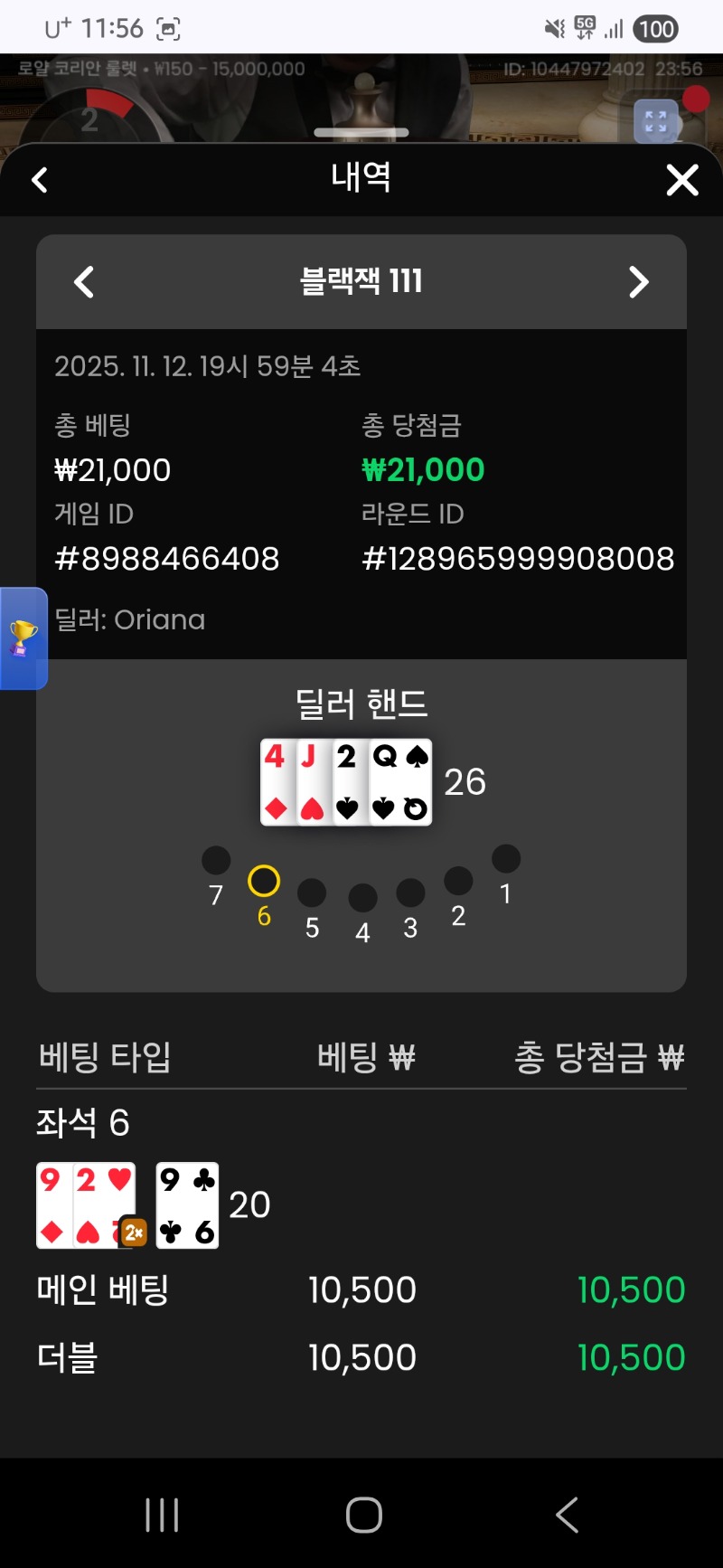This screenshot has height=1568, width=723.
Task: Show the next game record after 블랙잭 111
Action: pyautogui.click(x=638, y=282)
